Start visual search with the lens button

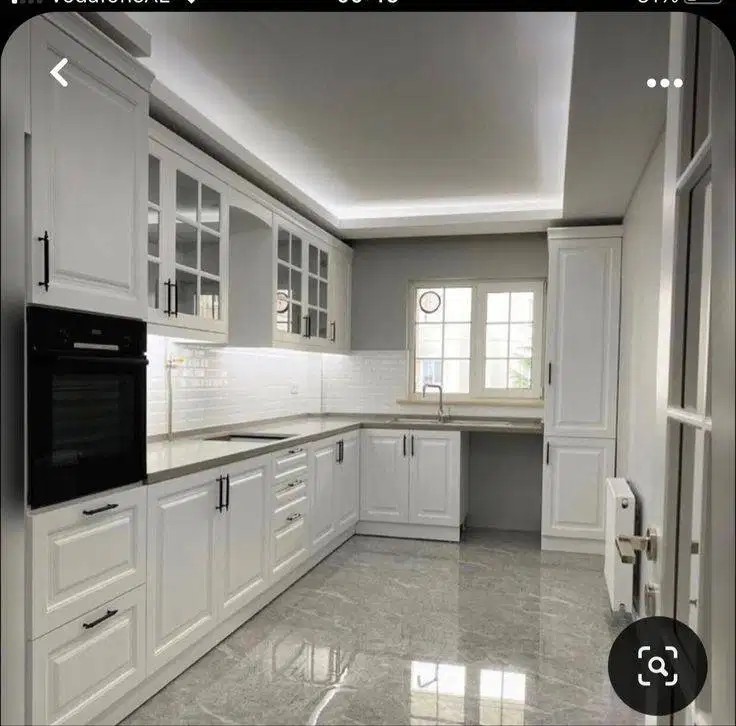tap(657, 665)
